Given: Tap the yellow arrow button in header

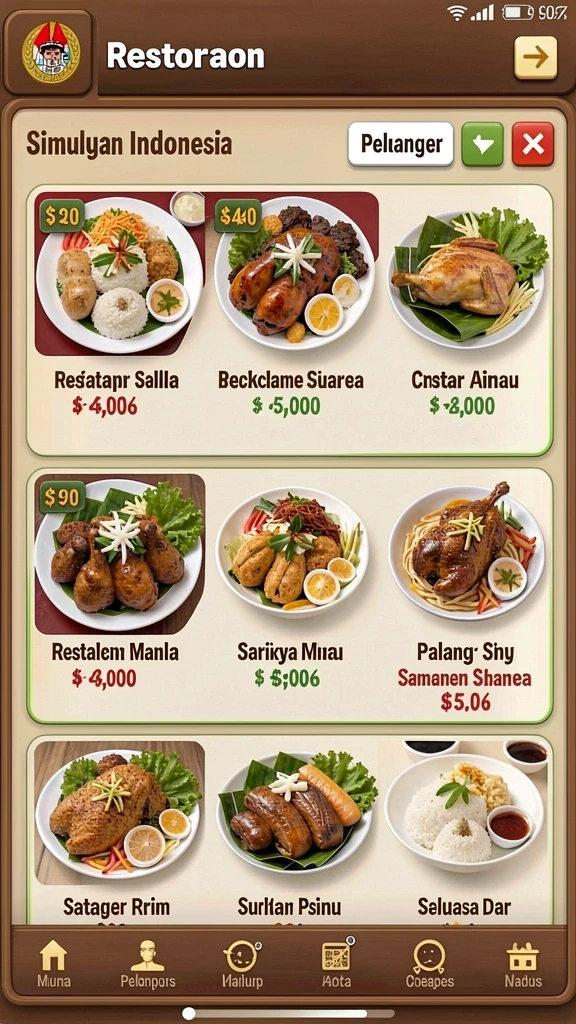Looking at the screenshot, I should [x=536, y=57].
